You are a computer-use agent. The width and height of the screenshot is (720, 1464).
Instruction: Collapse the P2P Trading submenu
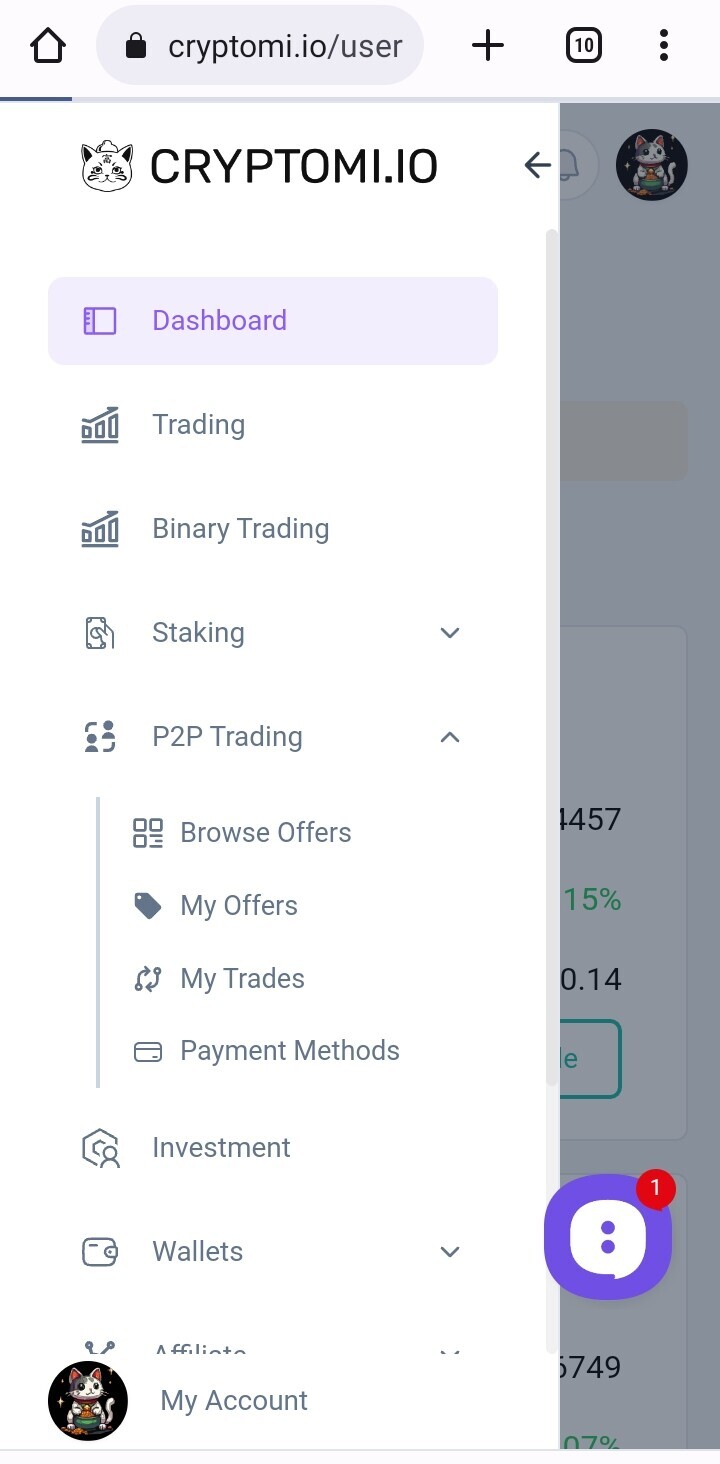pyautogui.click(x=273, y=737)
